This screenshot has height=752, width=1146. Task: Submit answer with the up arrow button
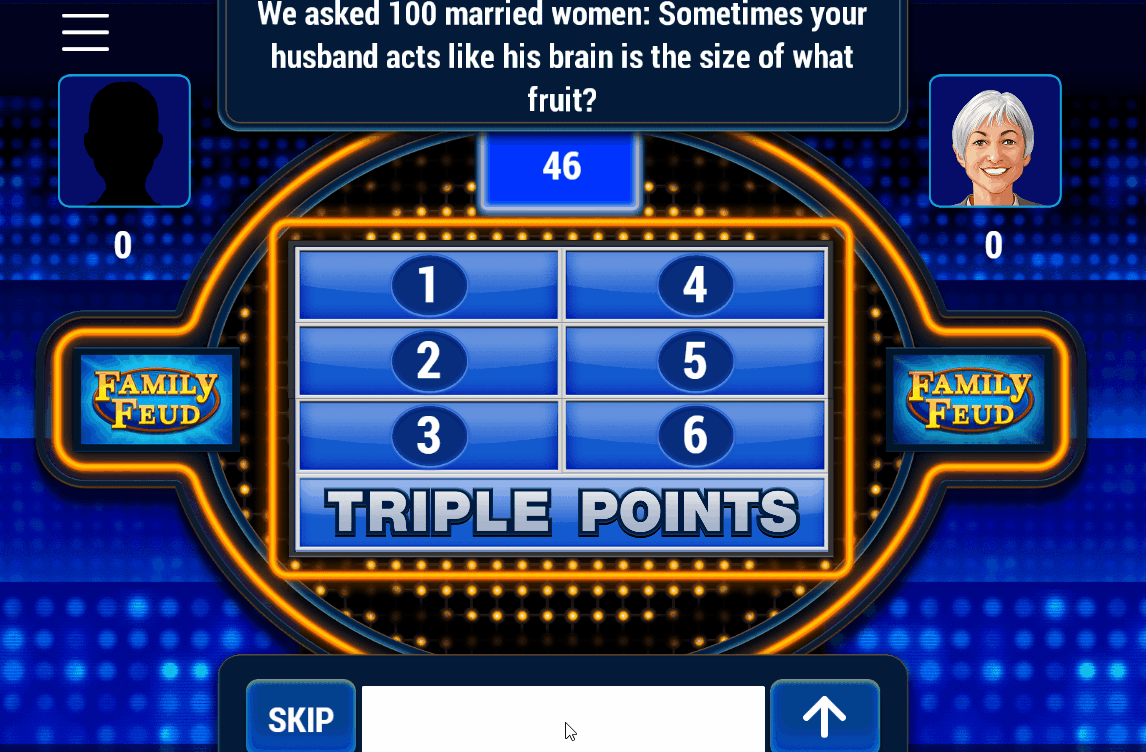point(825,717)
